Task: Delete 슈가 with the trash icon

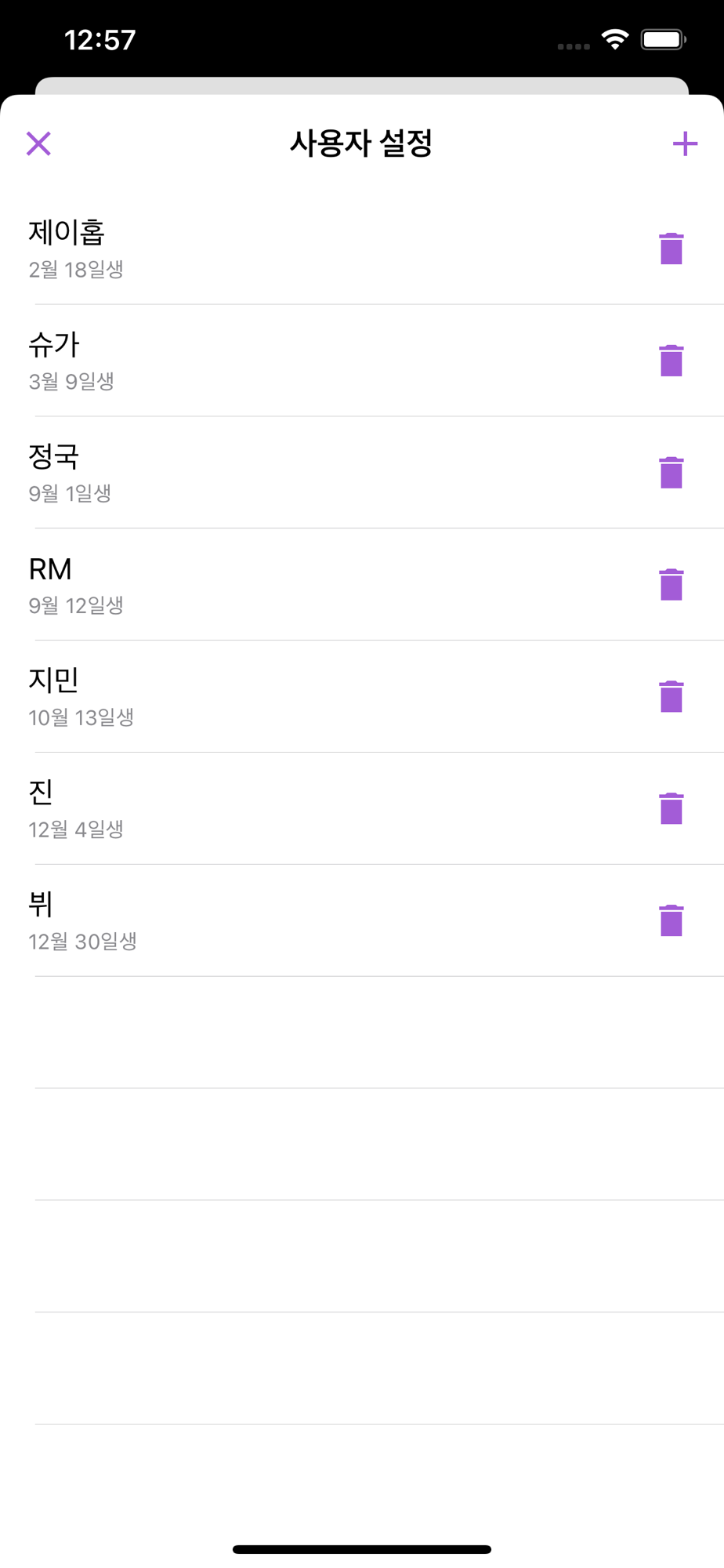Action: click(x=672, y=361)
